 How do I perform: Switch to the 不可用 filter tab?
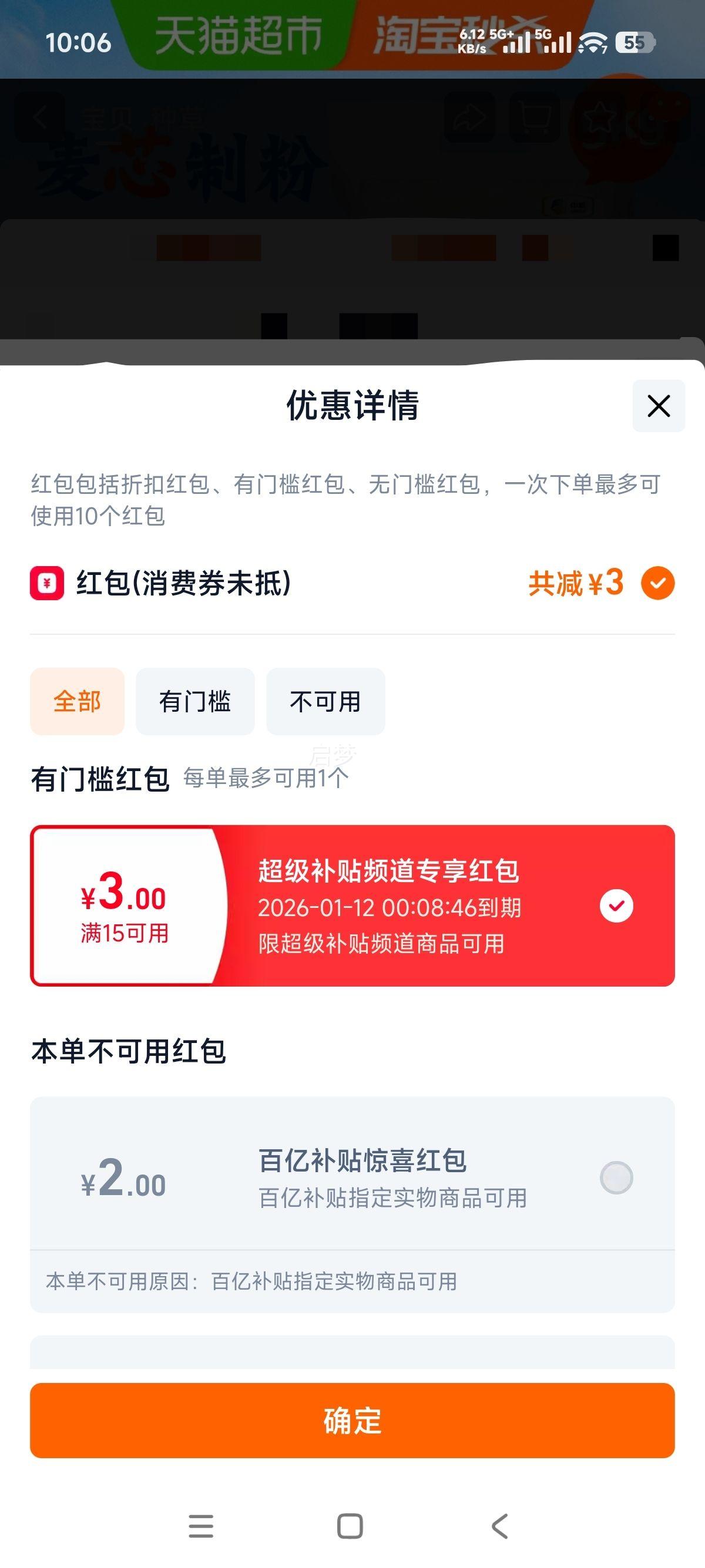coord(325,701)
